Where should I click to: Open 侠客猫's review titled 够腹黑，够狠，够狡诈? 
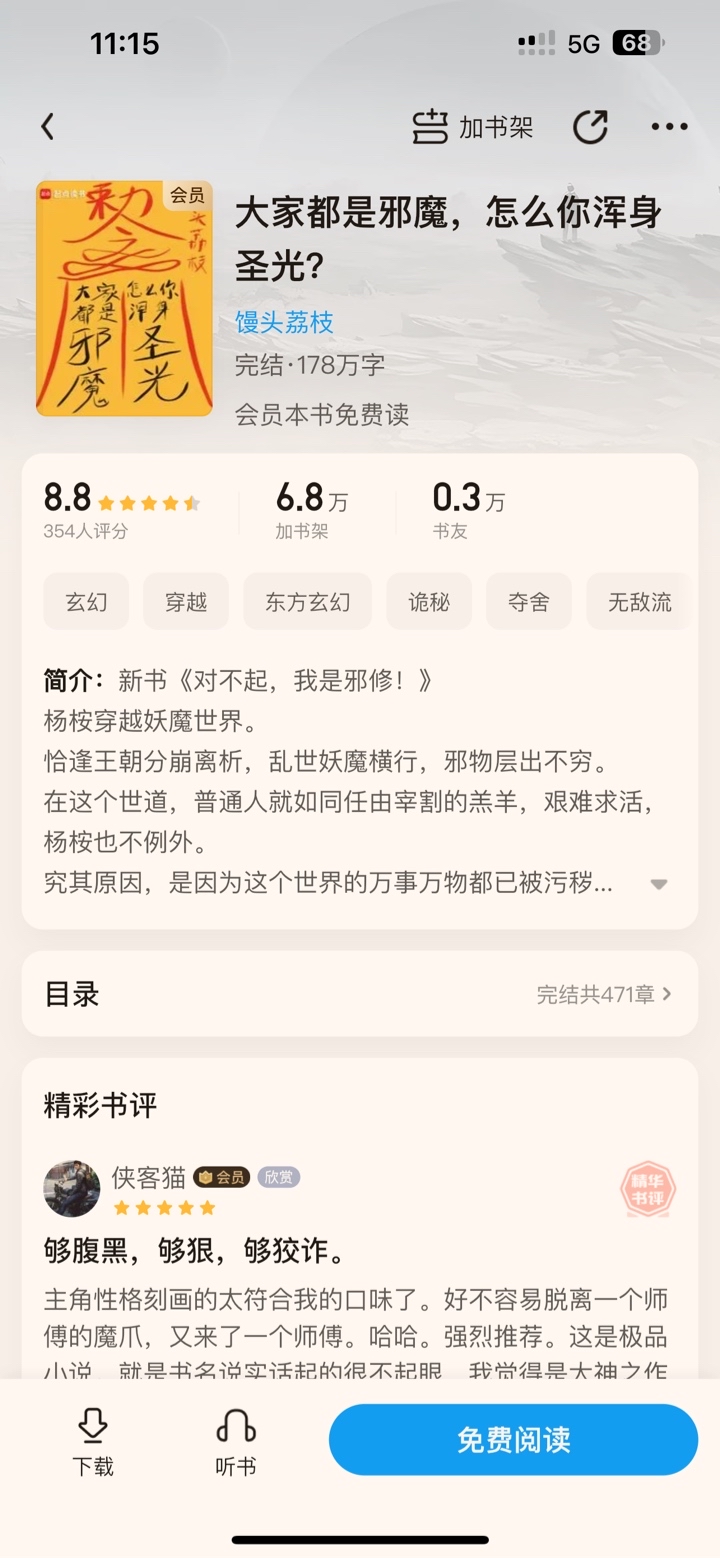point(196,1251)
